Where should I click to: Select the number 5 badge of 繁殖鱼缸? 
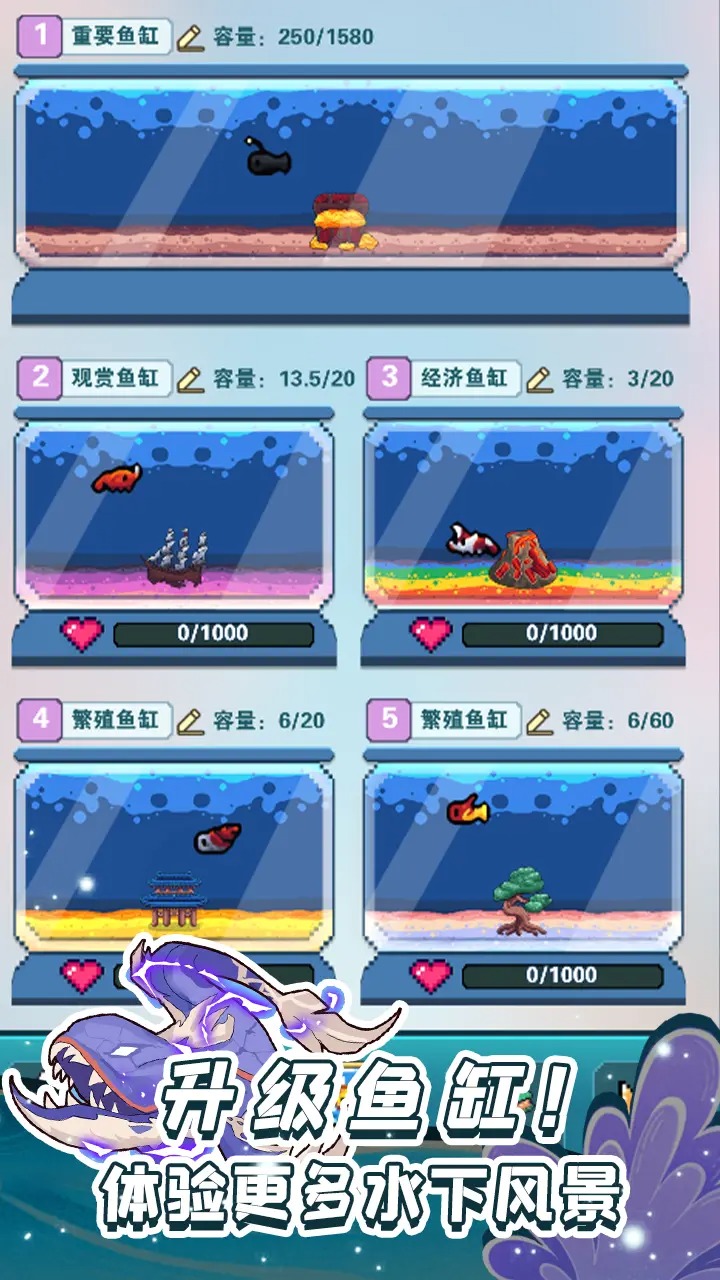coord(389,718)
